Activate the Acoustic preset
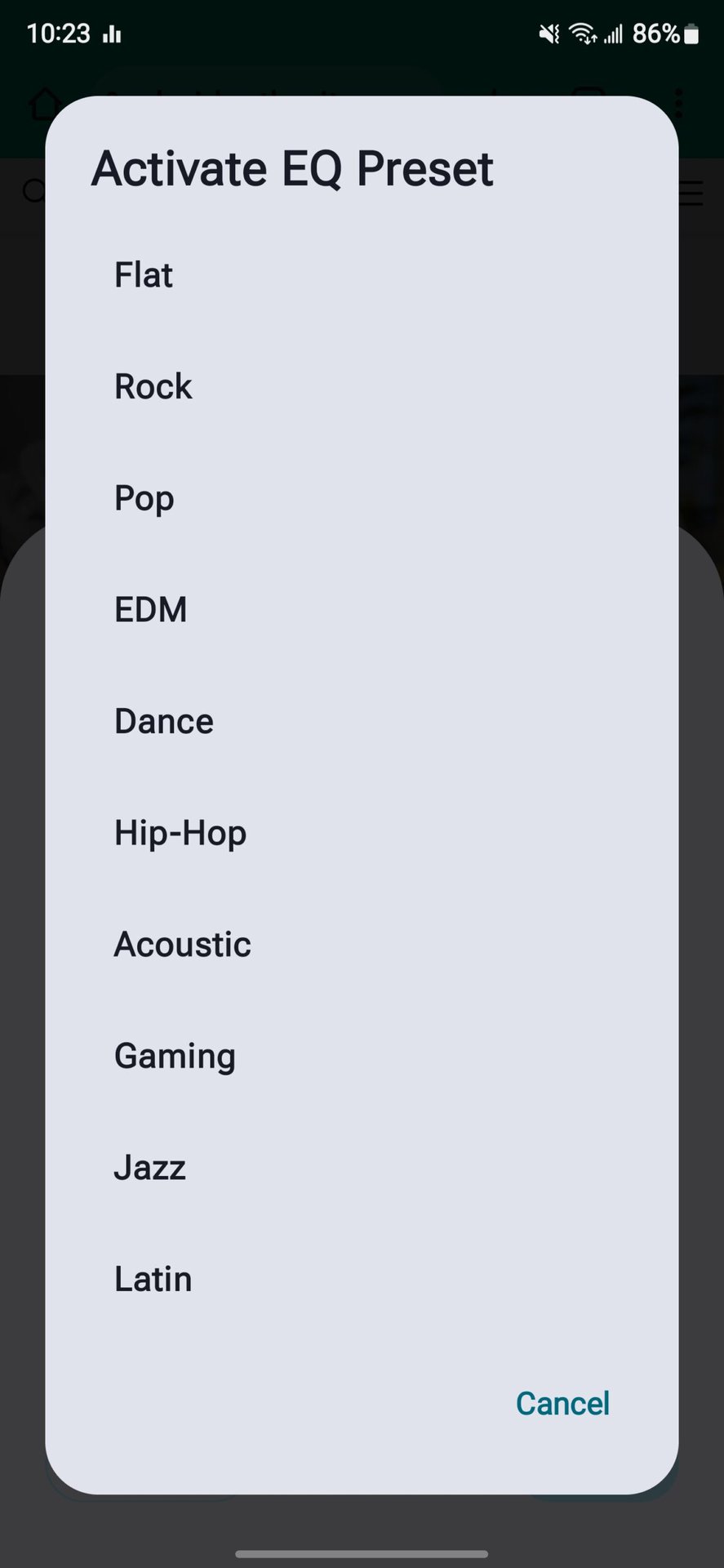 coord(183,944)
